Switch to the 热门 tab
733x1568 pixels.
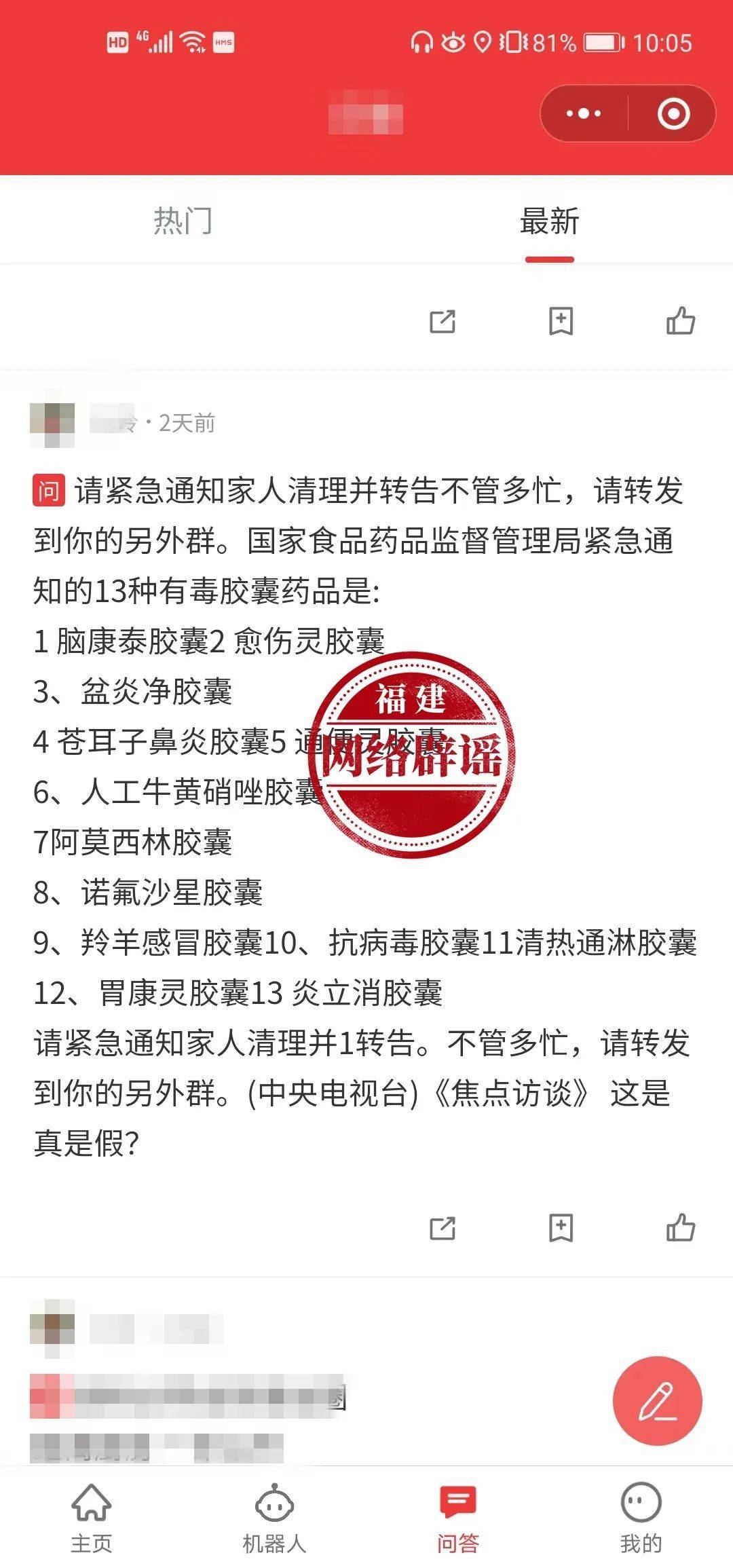tap(183, 221)
